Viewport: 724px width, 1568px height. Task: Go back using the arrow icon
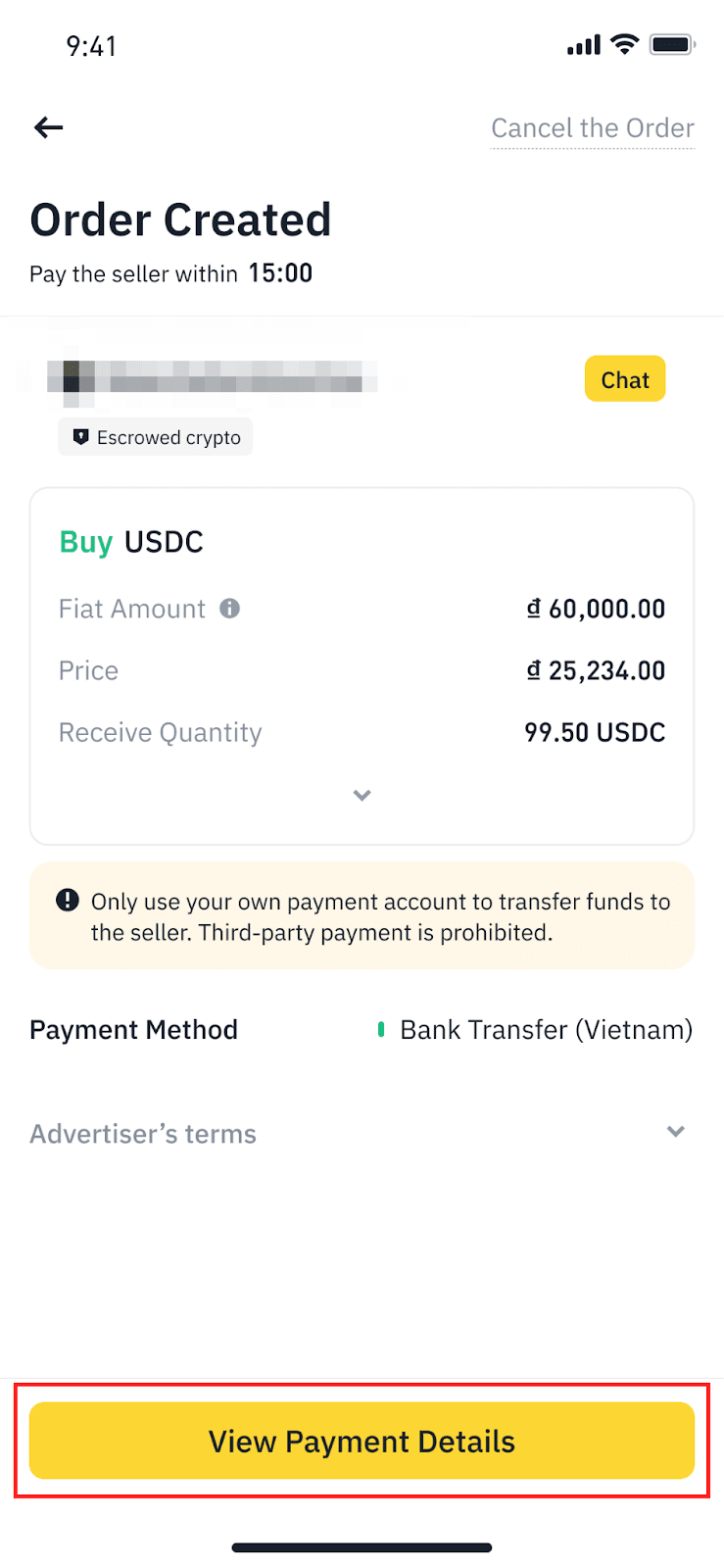coord(48,127)
